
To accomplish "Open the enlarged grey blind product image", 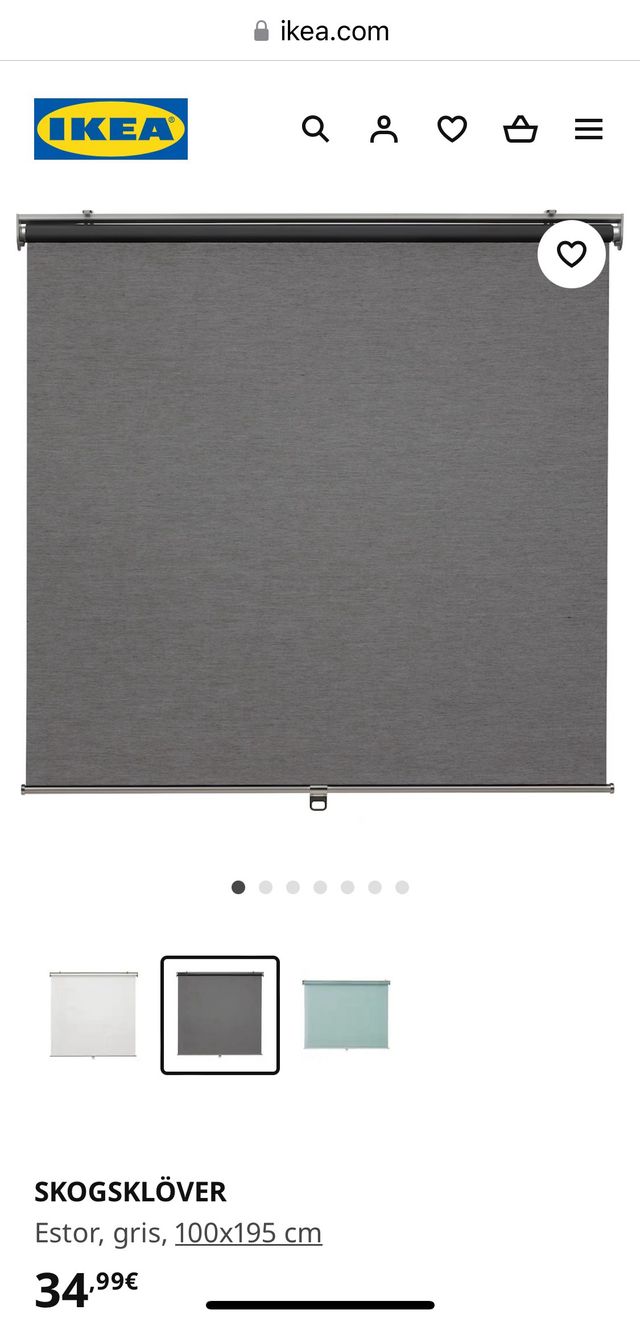I will [318, 510].
